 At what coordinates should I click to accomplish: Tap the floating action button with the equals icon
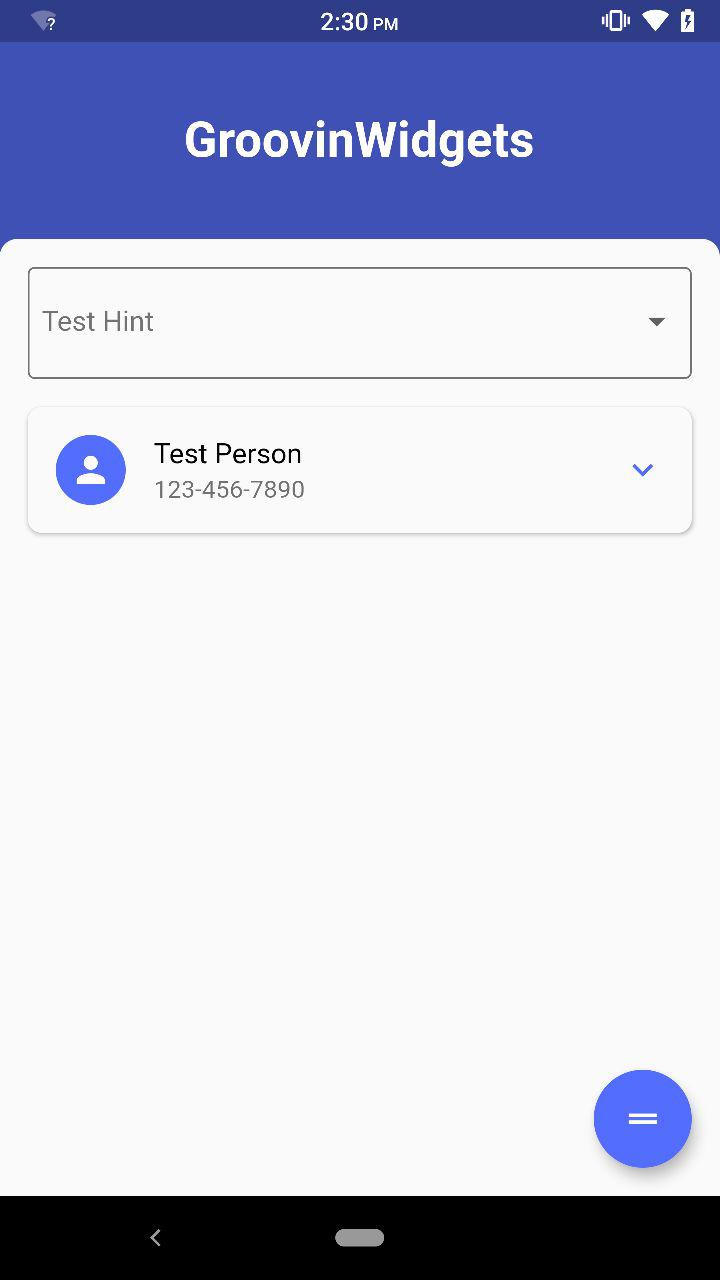tap(642, 1118)
